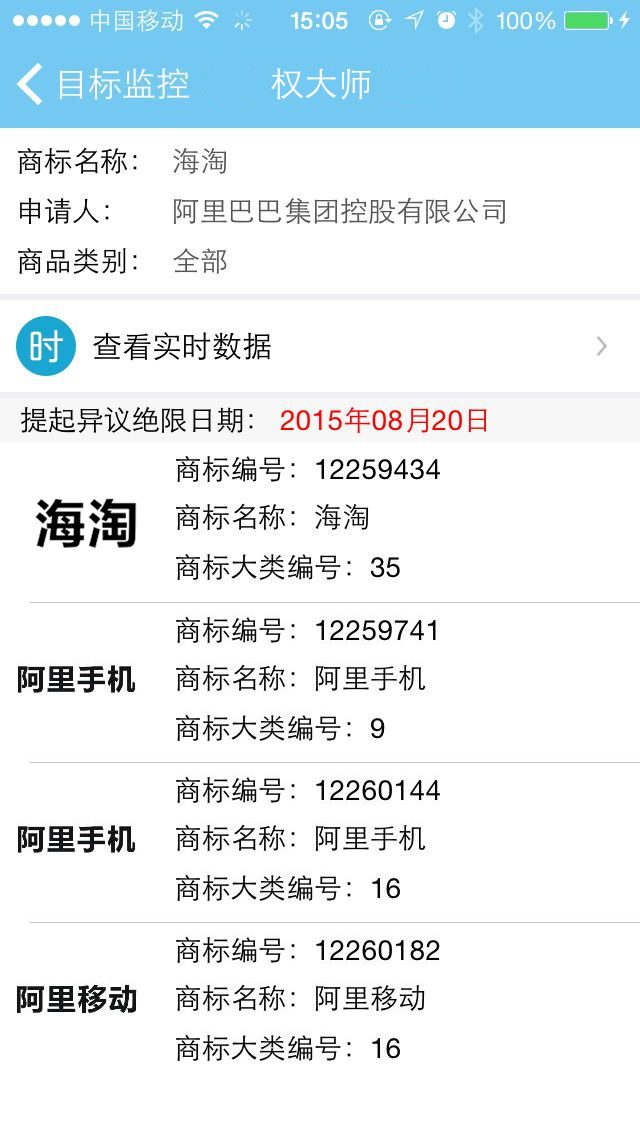Open trademark entry numbered 12259434
640x1136 pixels.
320,522
